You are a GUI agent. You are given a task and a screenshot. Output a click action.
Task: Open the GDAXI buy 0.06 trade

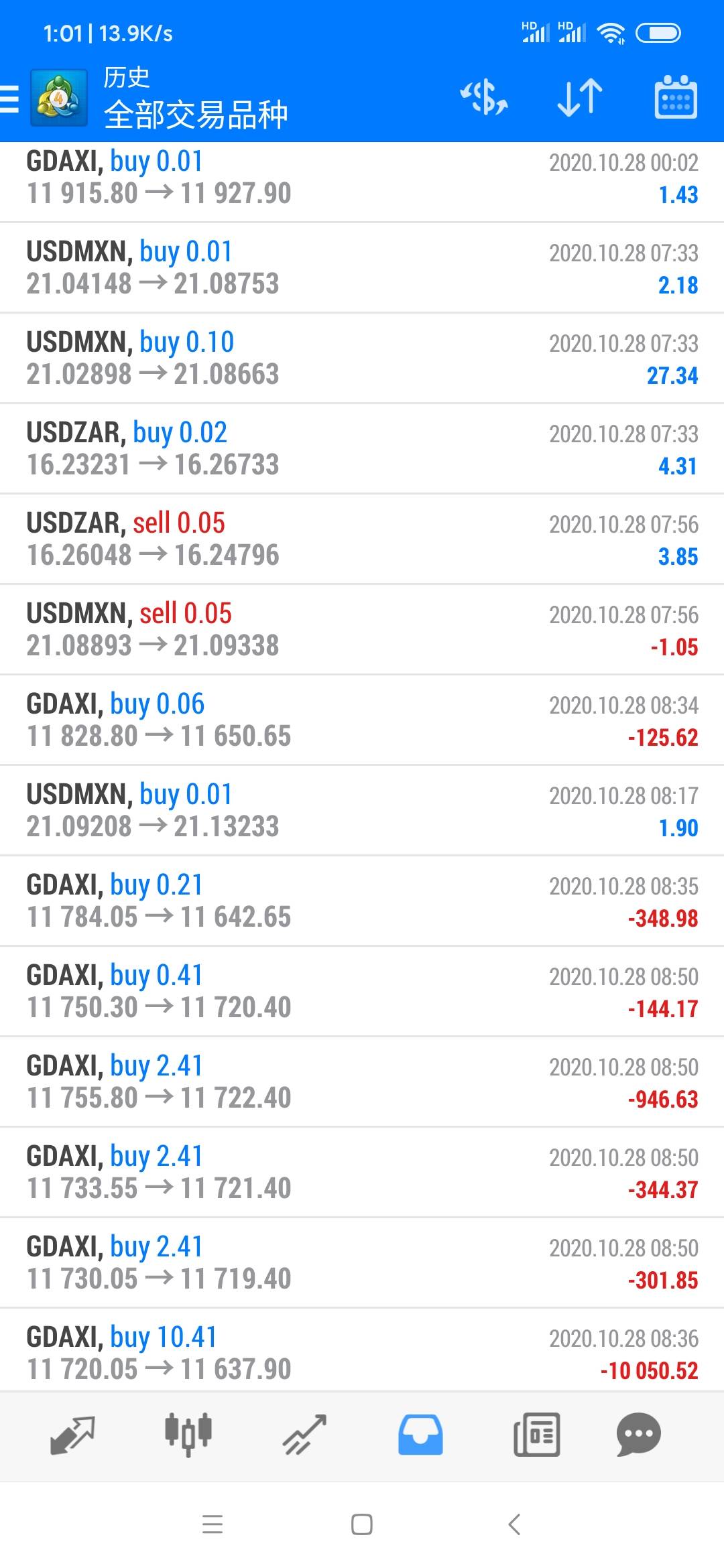pyautogui.click(x=362, y=720)
